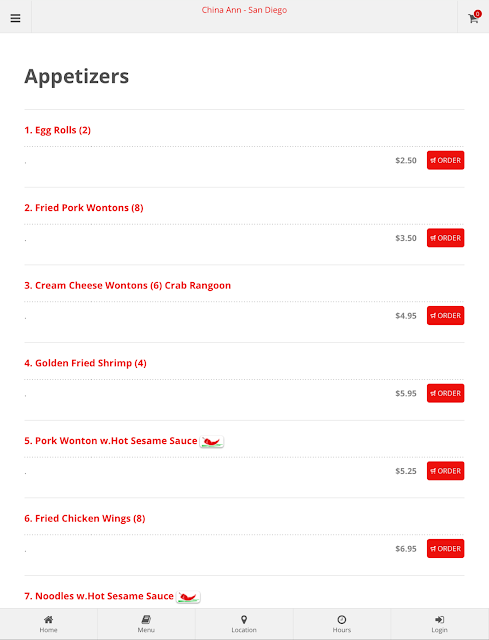Order Golden Fried Shrimp (4)
Viewport: 489px width, 640px height.
(445, 393)
